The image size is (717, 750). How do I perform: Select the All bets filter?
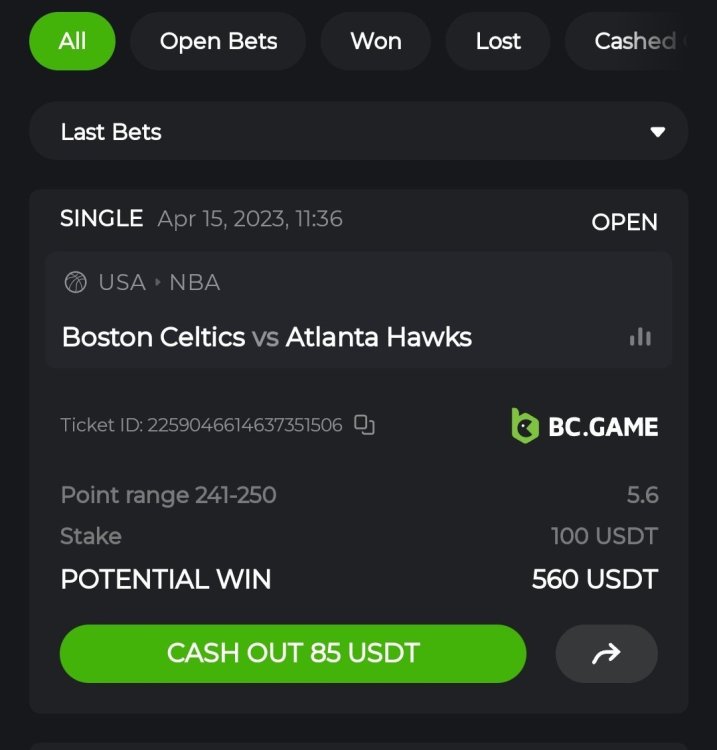72,41
